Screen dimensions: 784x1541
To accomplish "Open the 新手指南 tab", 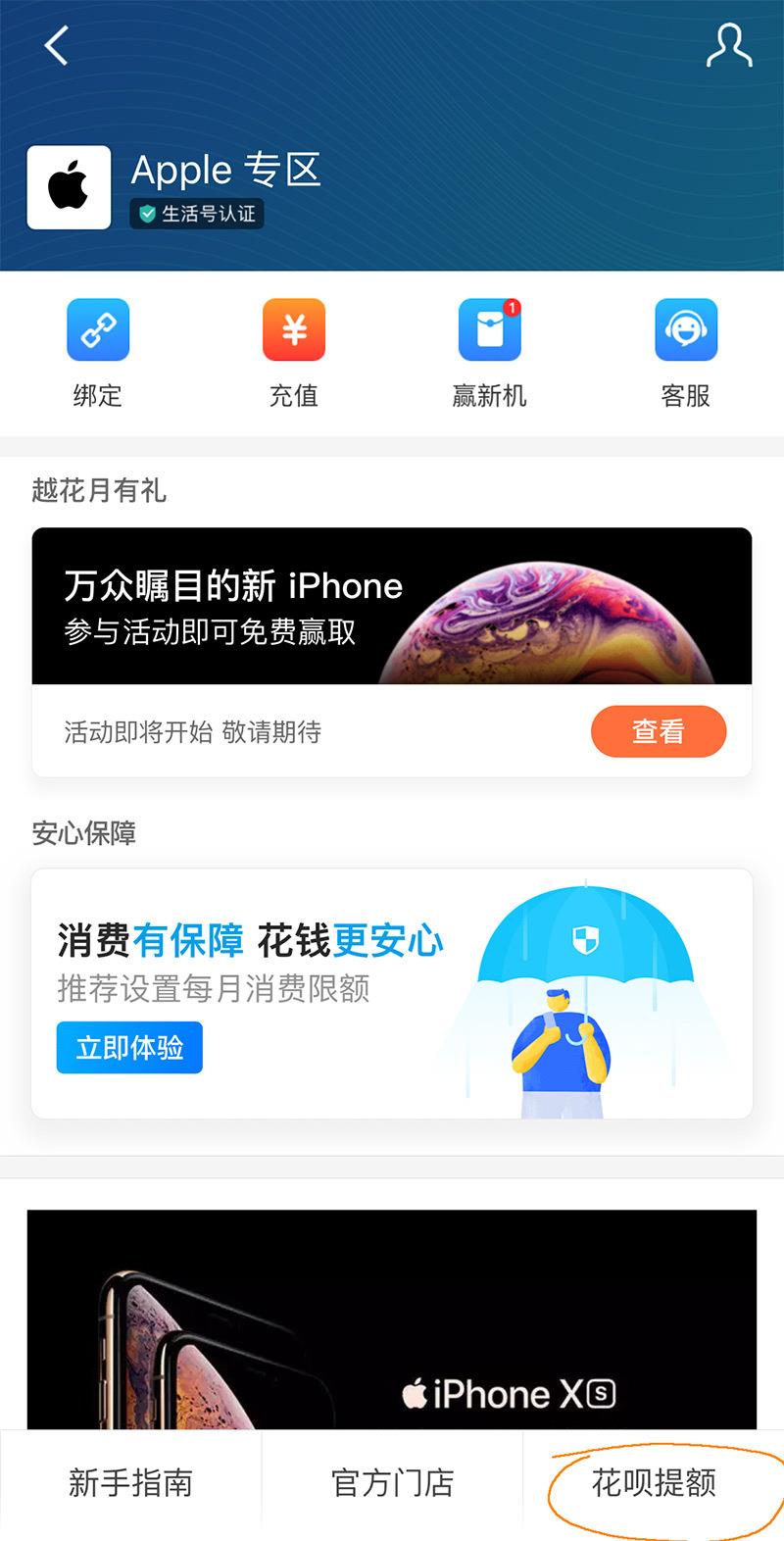I will point(130,1482).
